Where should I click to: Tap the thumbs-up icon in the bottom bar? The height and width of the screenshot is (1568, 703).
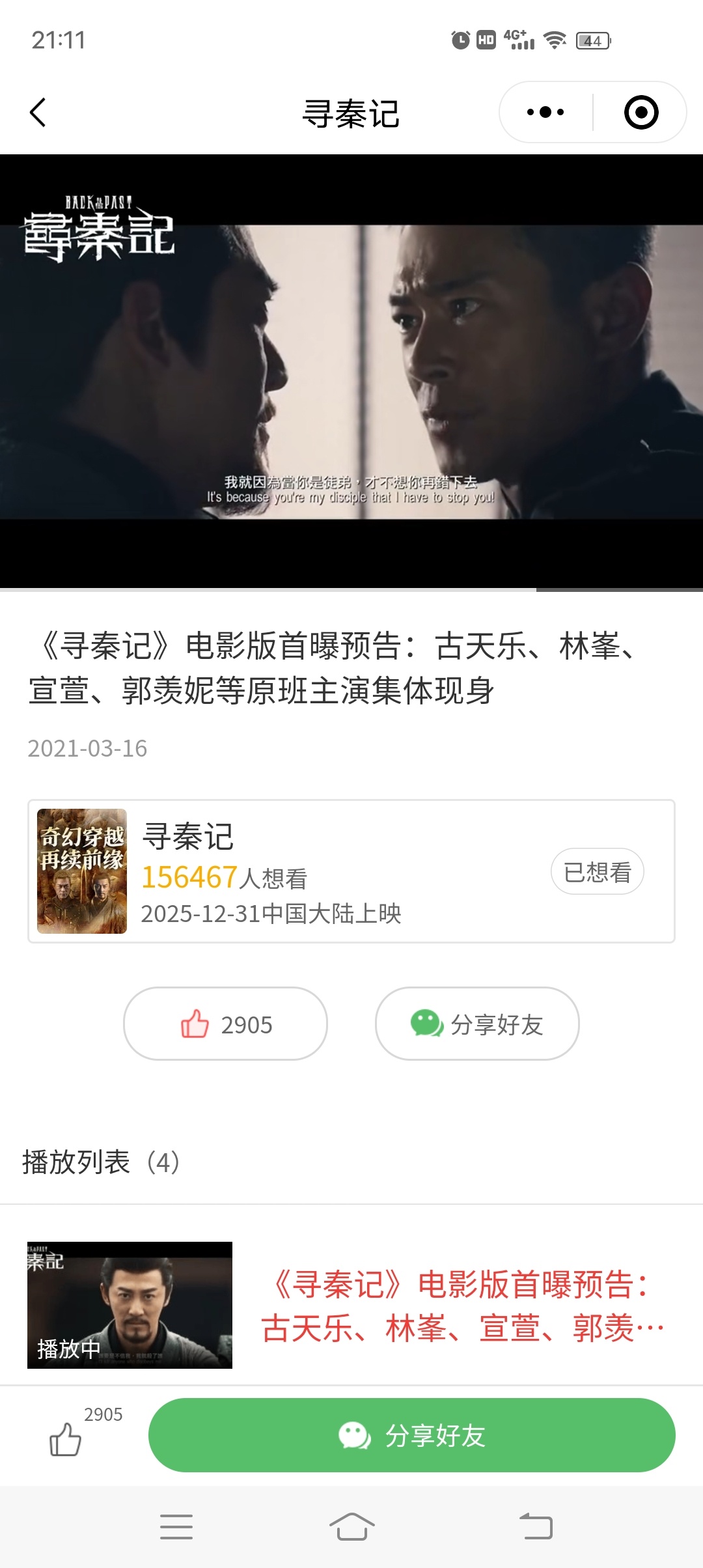click(x=66, y=1439)
